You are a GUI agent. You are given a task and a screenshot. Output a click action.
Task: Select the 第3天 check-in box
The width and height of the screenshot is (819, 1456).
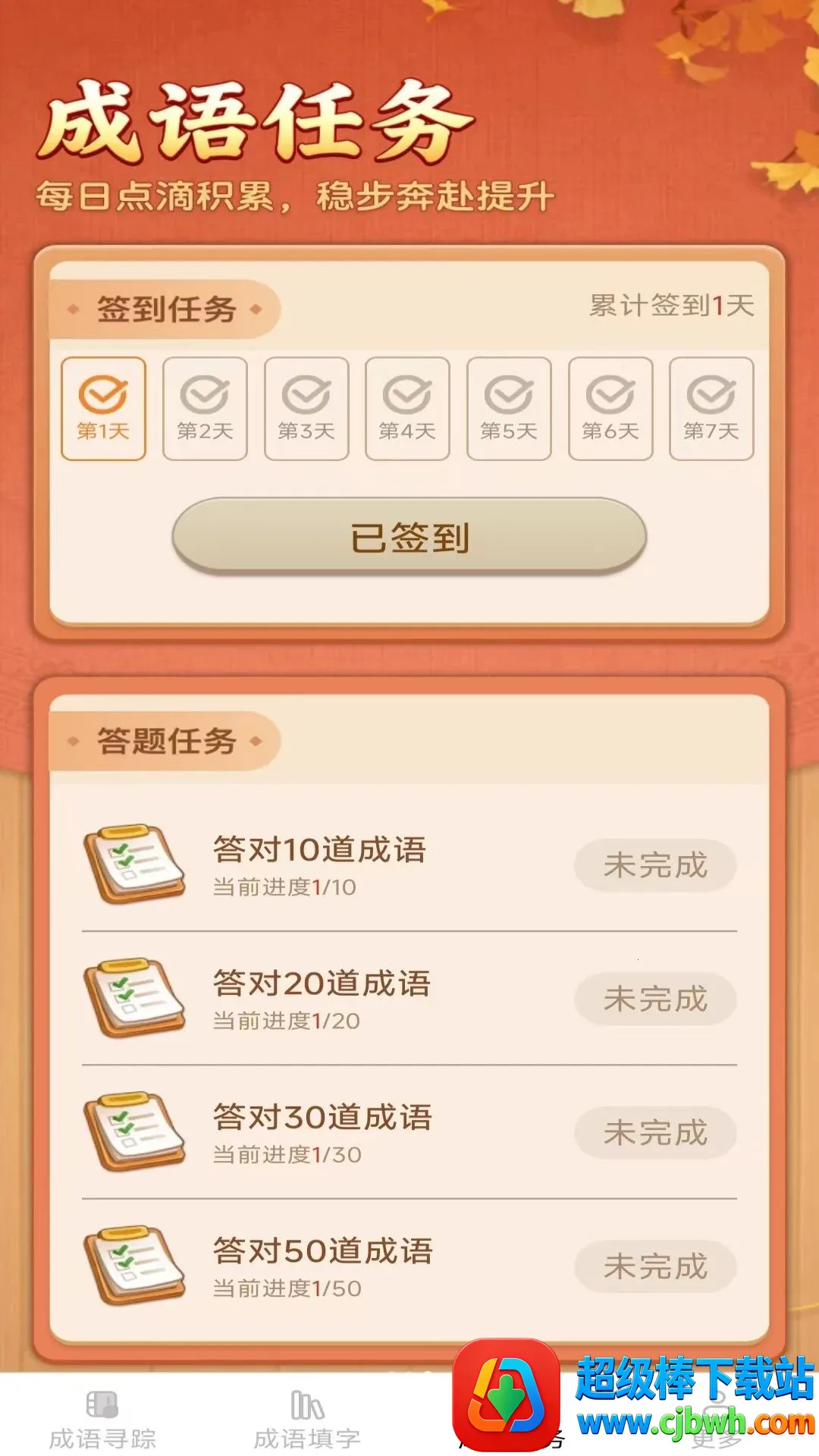306,409
